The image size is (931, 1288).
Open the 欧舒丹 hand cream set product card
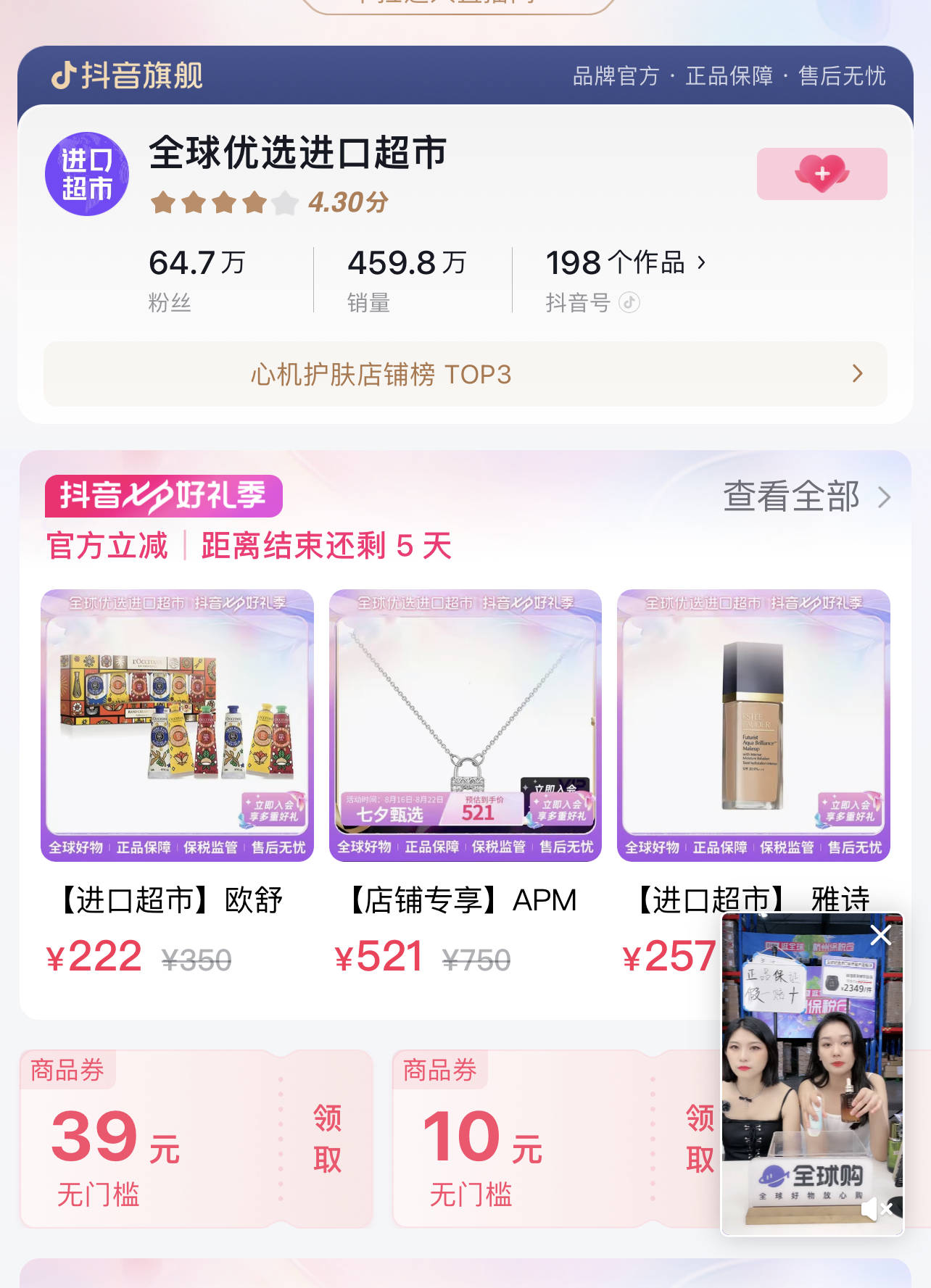tap(177, 725)
